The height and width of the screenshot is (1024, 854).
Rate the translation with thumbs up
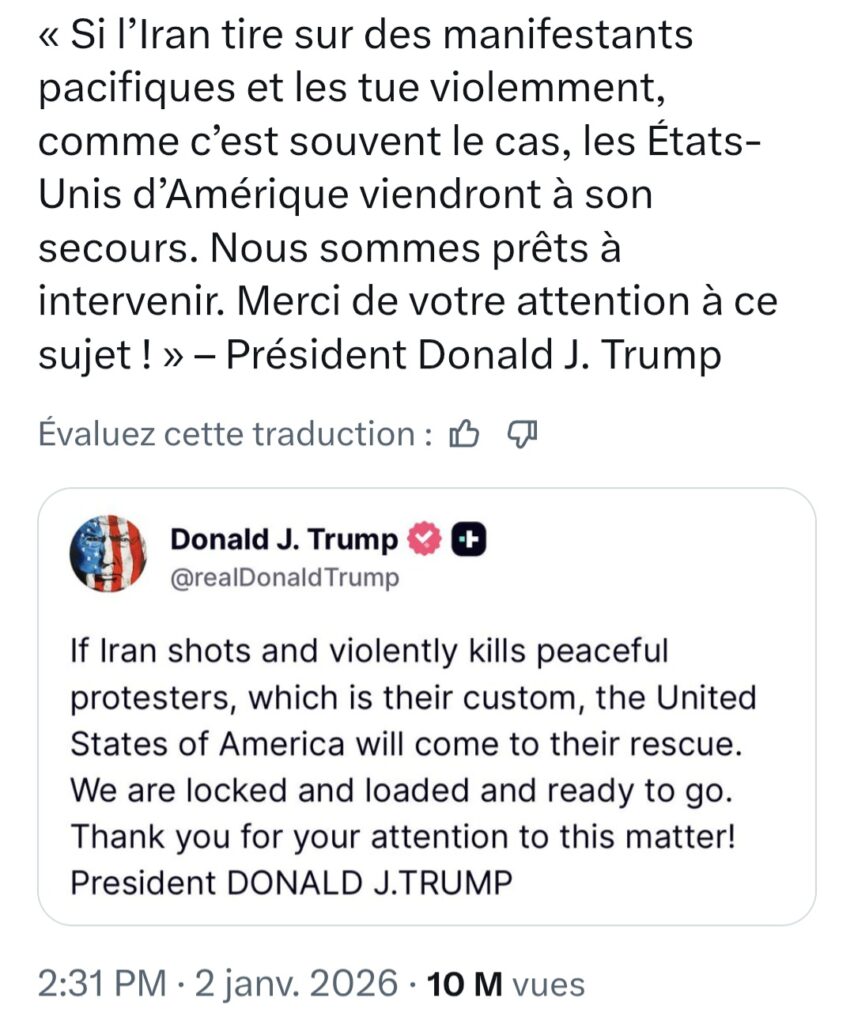point(466,434)
